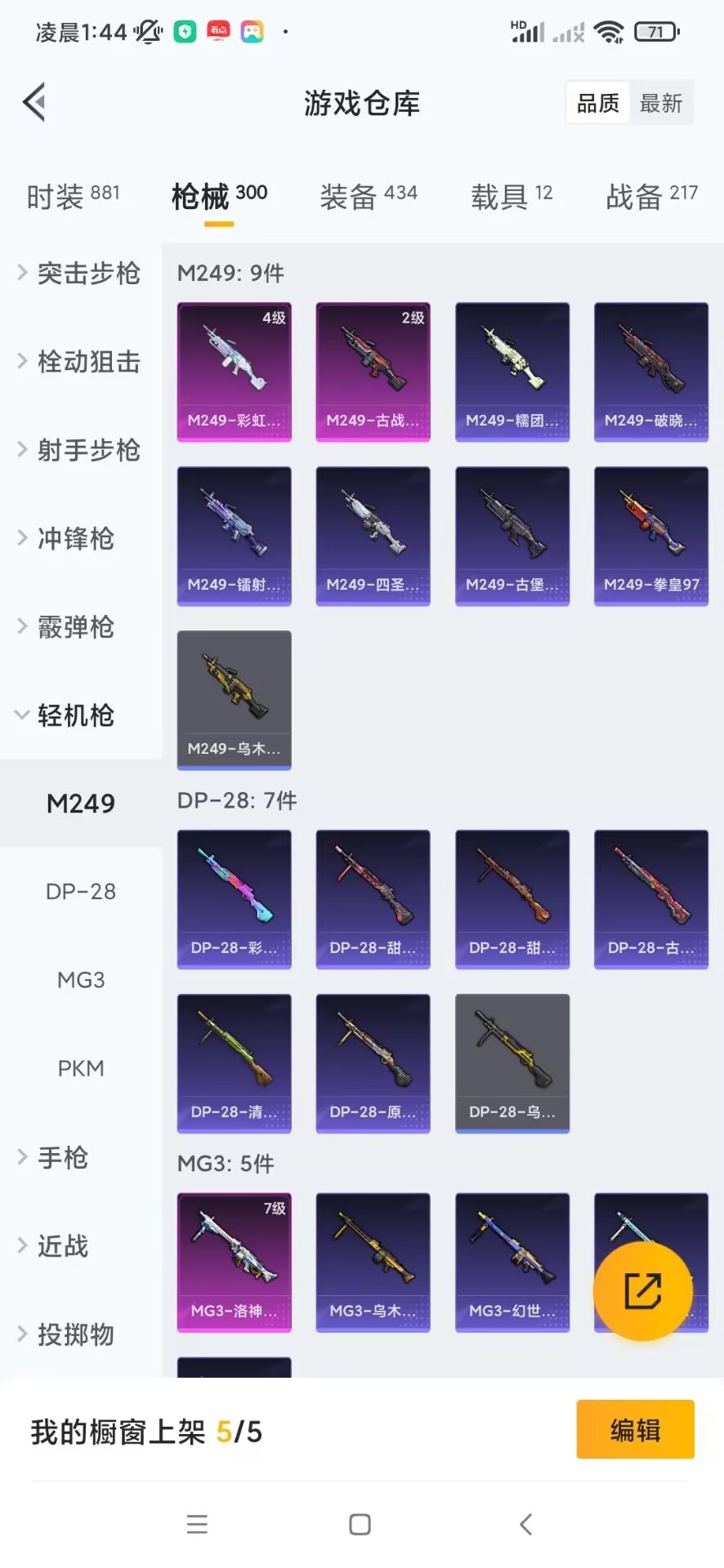Sort by 最新
724x1568 pixels.
point(661,103)
